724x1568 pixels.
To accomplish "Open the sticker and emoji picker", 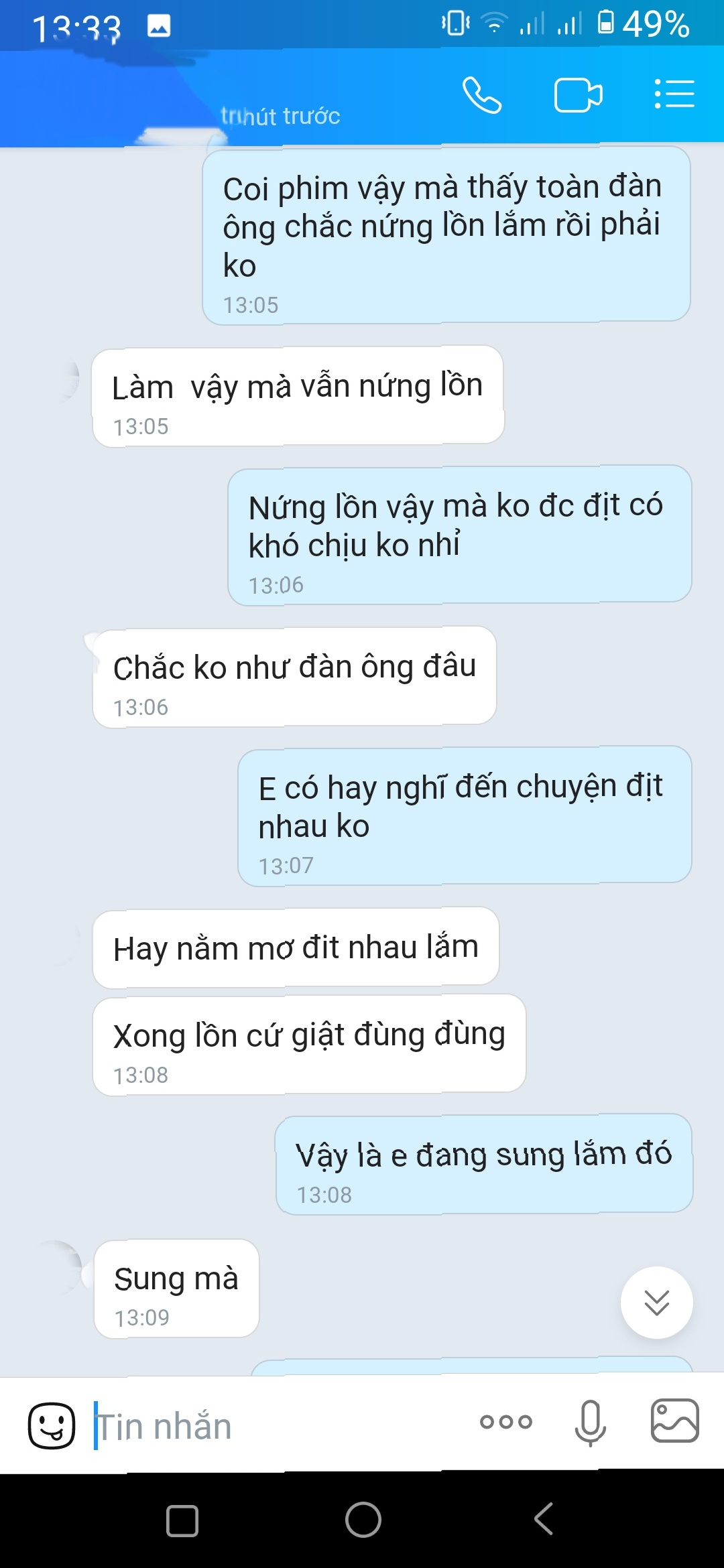I will click(x=52, y=1425).
